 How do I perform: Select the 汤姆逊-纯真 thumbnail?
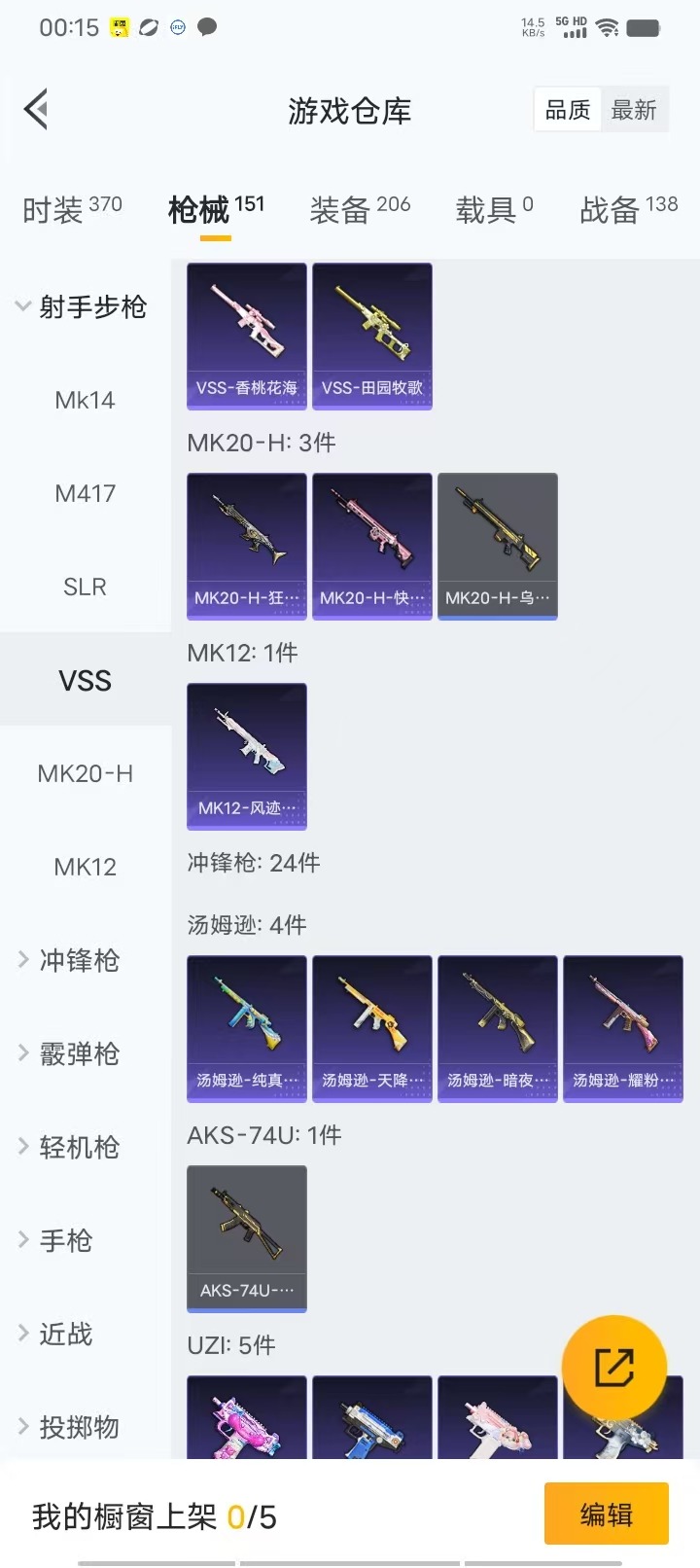246,1028
